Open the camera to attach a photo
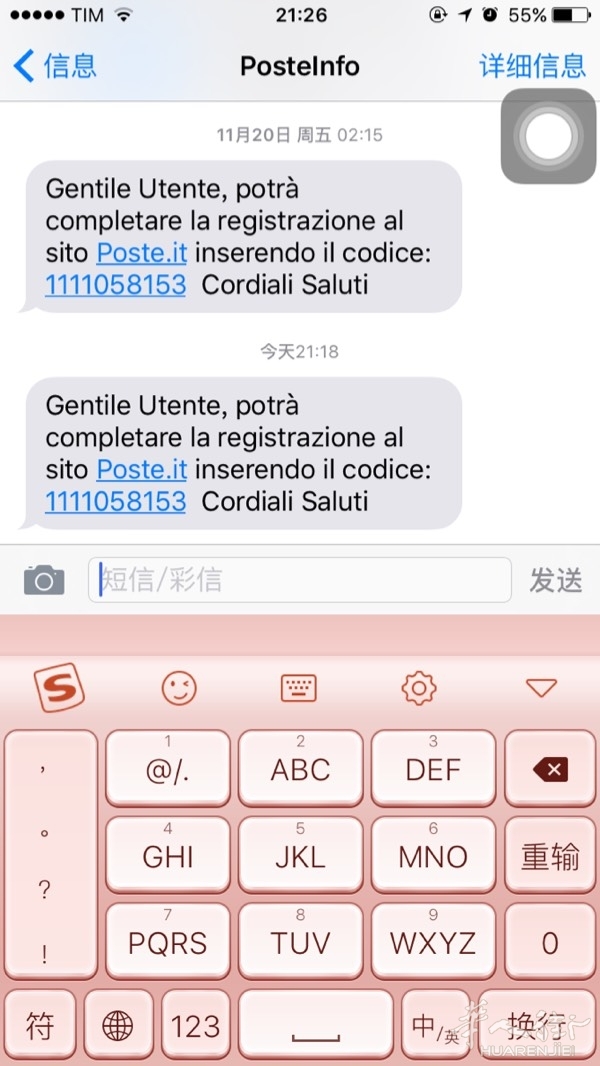The image size is (600, 1066). [x=44, y=580]
